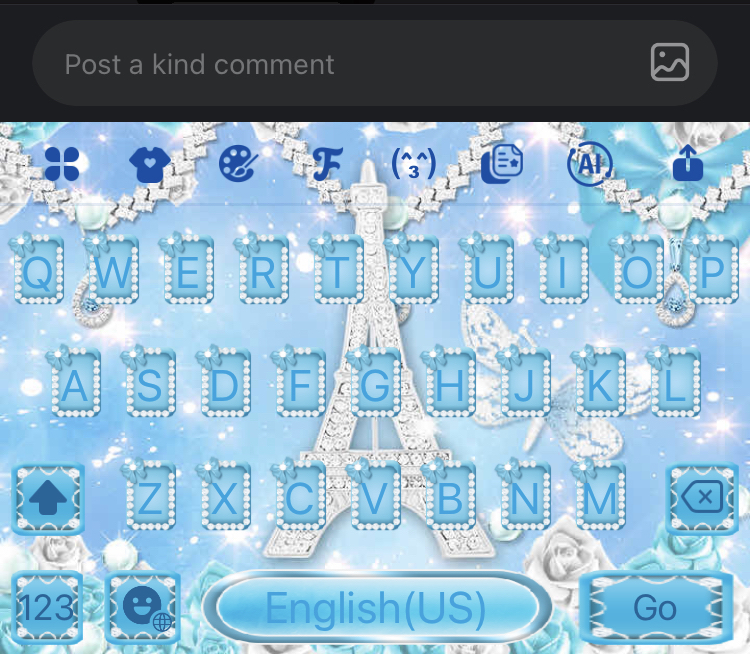Type the letter P
Viewport: 750px width, 654px height.
tap(712, 272)
